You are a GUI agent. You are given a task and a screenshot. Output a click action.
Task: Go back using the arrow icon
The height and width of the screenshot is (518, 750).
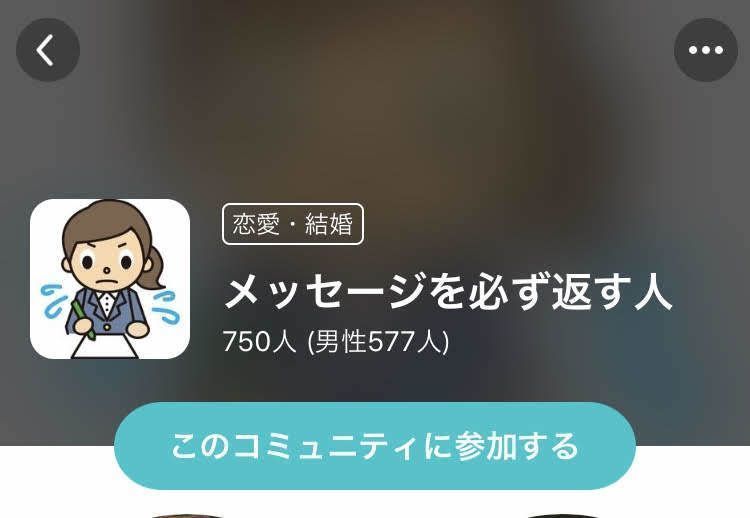coord(47,50)
